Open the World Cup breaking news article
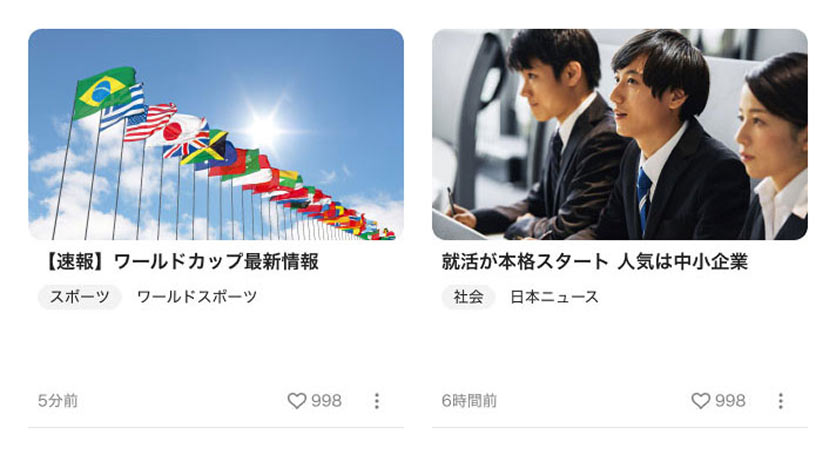Image resolution: width=836 pixels, height=456 pixels. [184, 263]
